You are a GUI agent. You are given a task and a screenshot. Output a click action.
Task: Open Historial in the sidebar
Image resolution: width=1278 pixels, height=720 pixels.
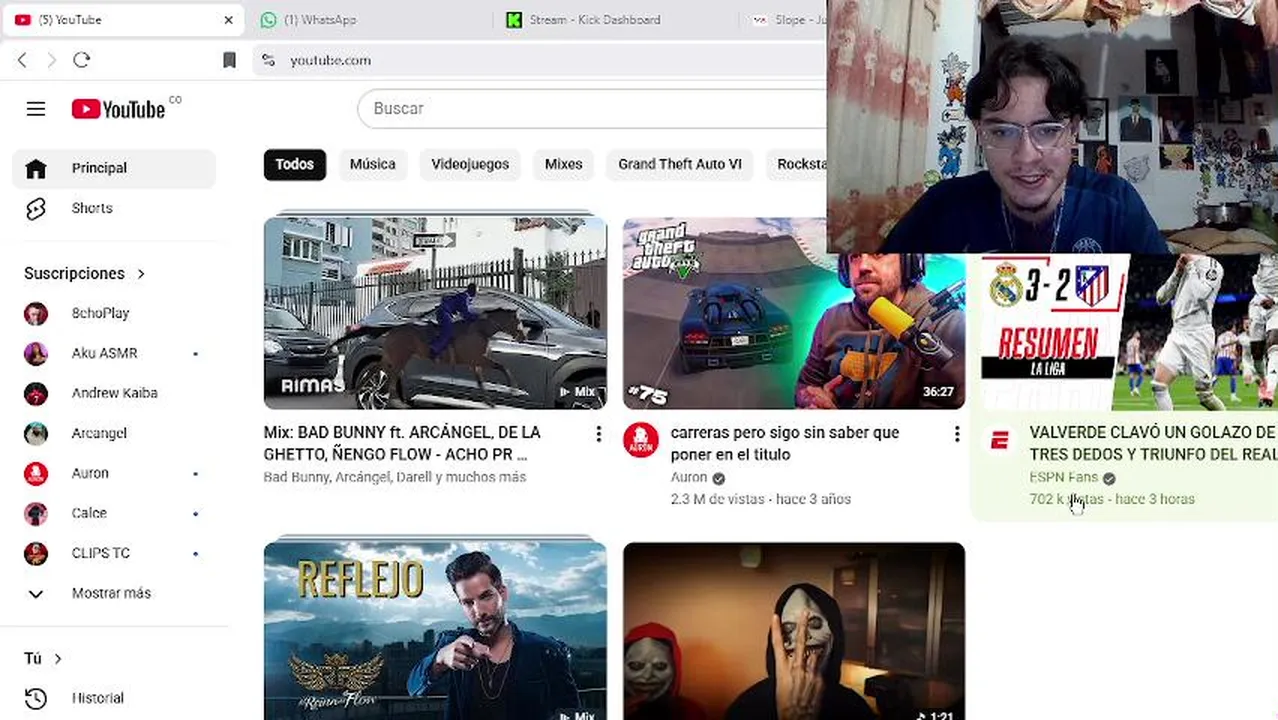97,698
